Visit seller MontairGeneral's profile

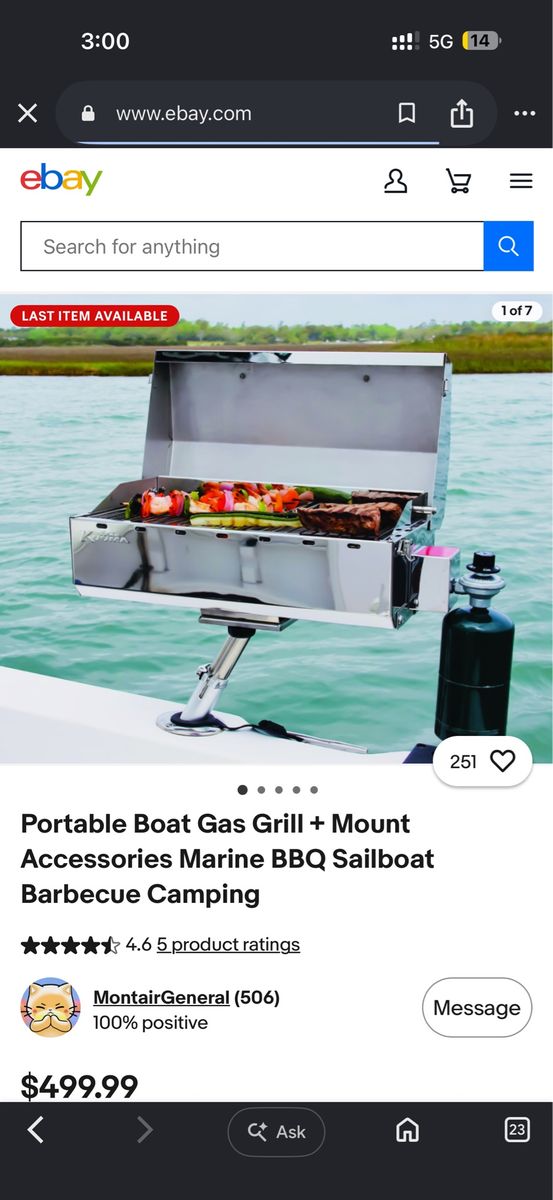click(x=161, y=997)
